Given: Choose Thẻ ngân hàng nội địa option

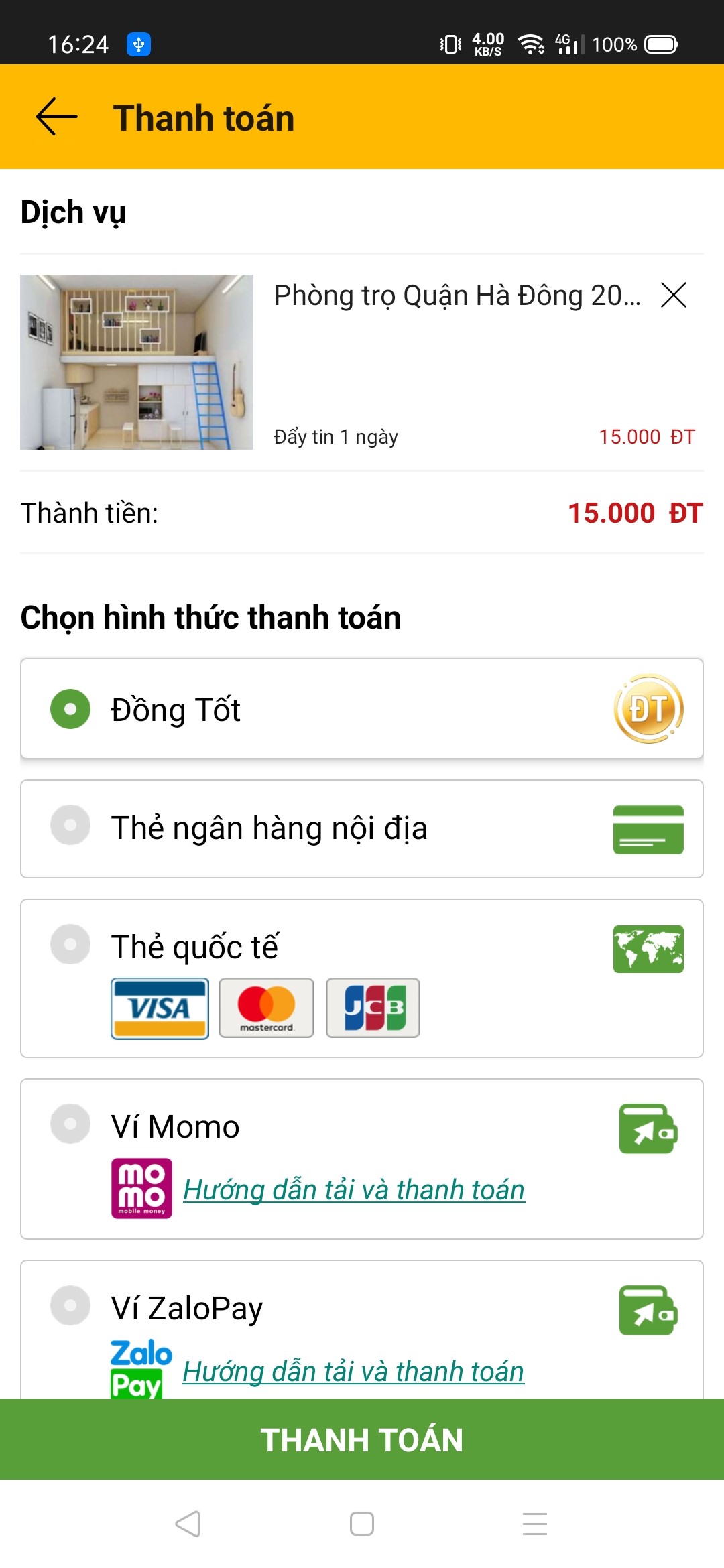Looking at the screenshot, I should [x=70, y=826].
